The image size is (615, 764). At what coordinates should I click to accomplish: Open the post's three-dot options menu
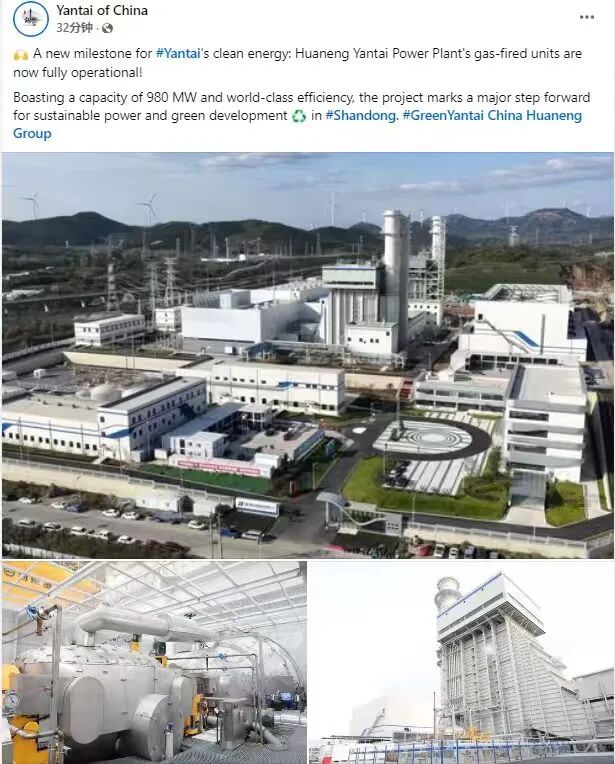click(586, 17)
